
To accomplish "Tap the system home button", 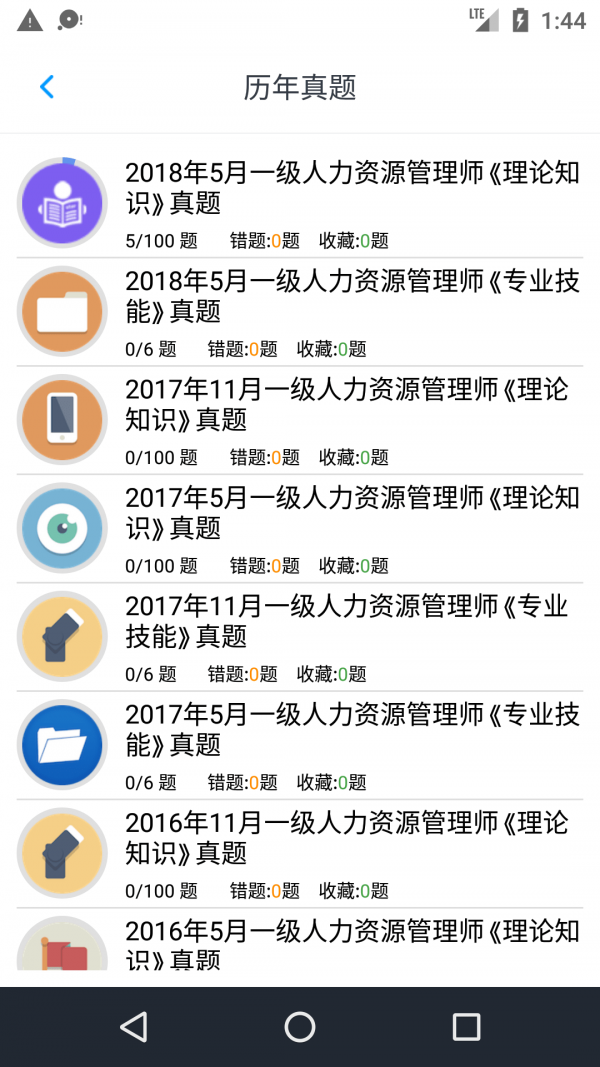I will tap(300, 1026).
